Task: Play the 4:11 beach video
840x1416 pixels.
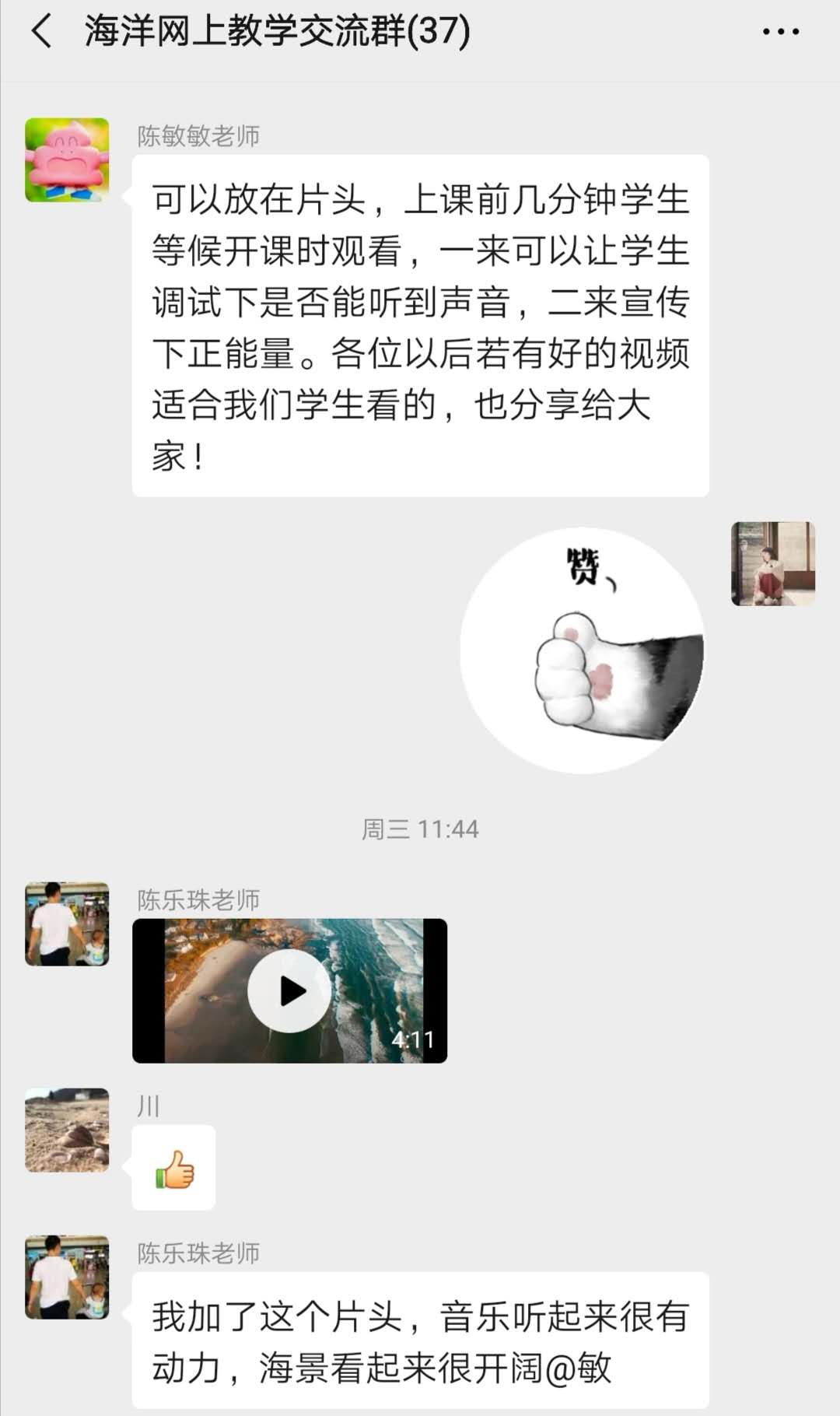Action: pyautogui.click(x=289, y=990)
